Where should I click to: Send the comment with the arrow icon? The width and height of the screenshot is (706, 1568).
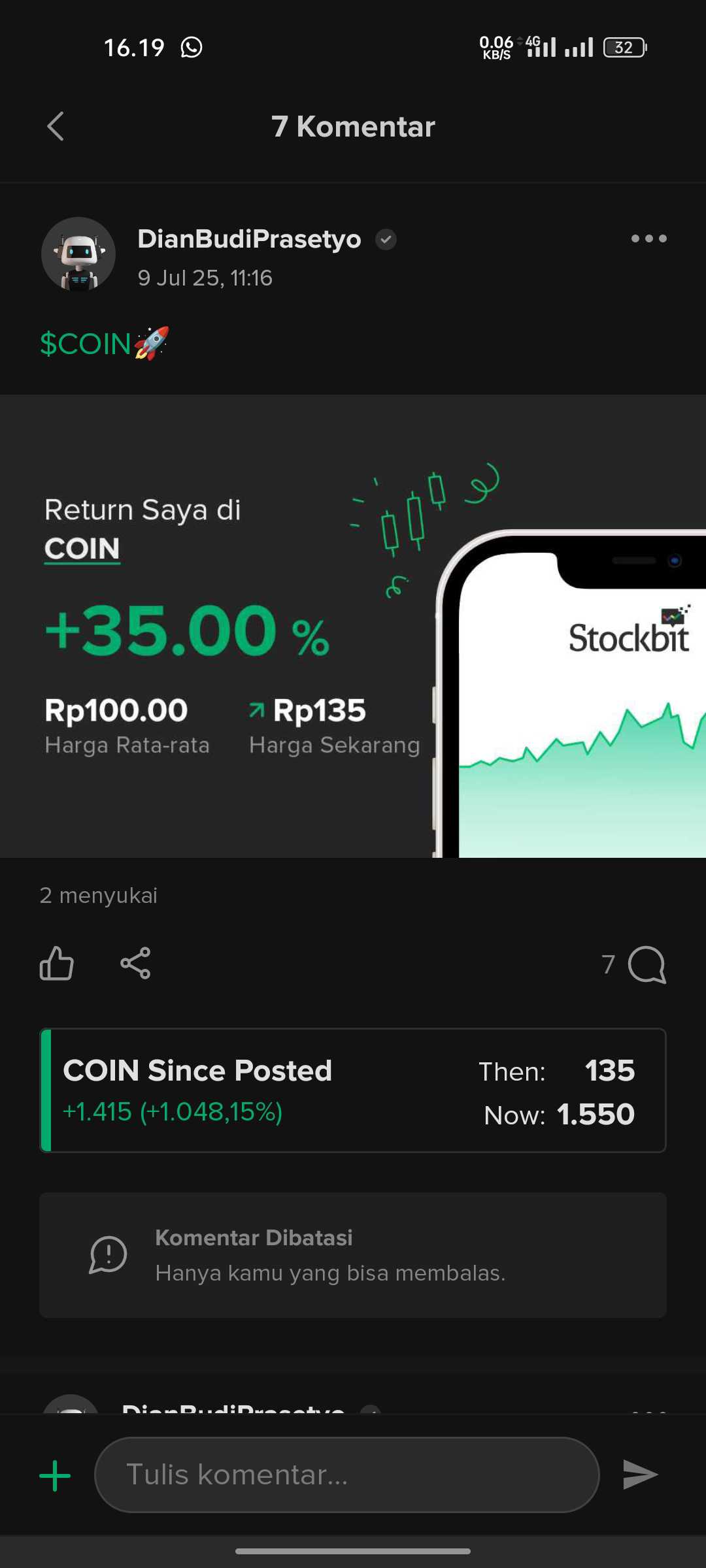click(x=639, y=1475)
